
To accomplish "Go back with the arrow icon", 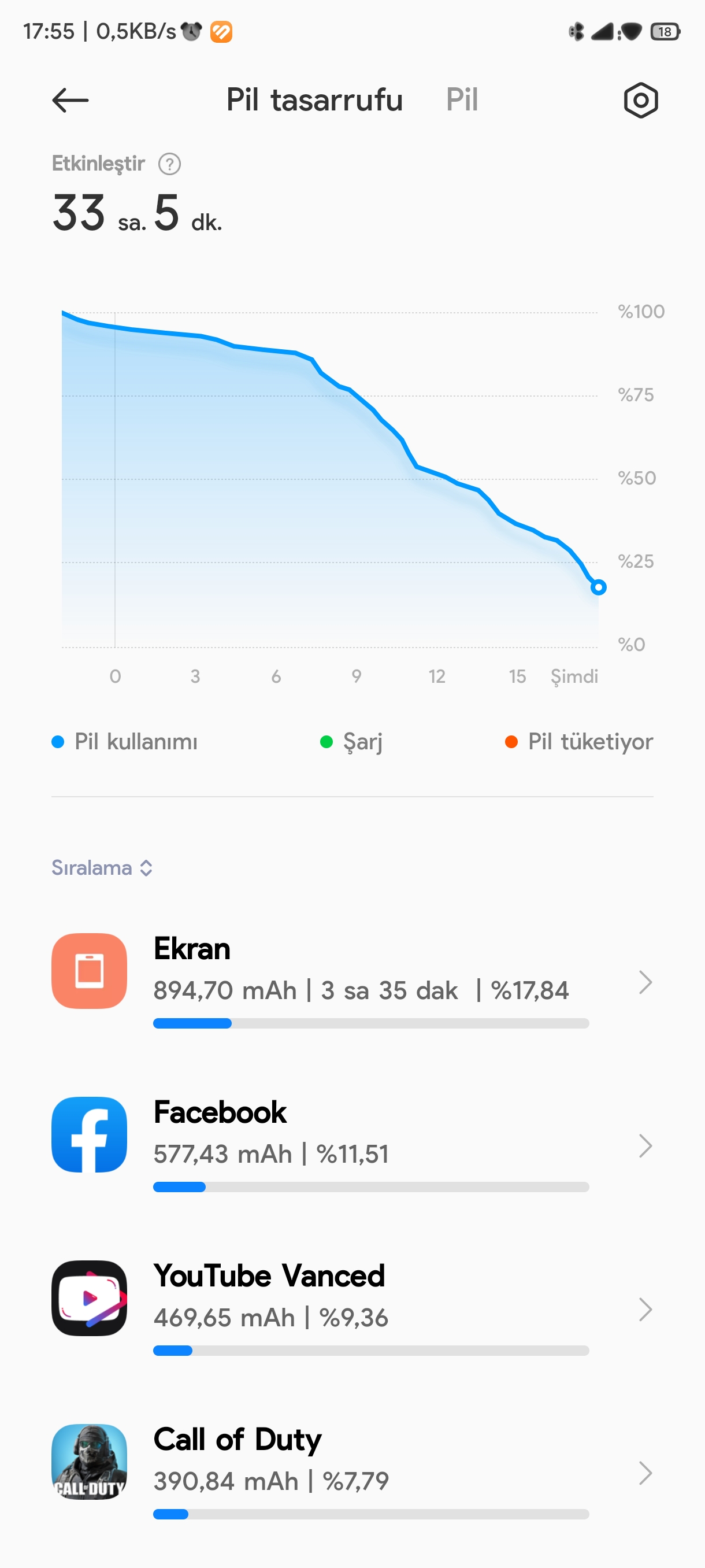I will coord(70,101).
